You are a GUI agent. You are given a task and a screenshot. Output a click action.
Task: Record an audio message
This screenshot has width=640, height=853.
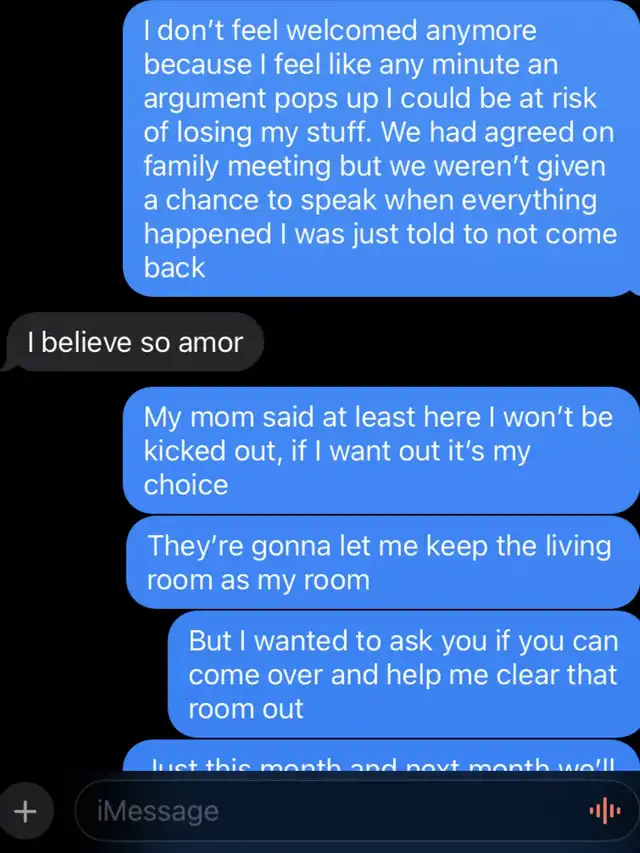tap(605, 810)
